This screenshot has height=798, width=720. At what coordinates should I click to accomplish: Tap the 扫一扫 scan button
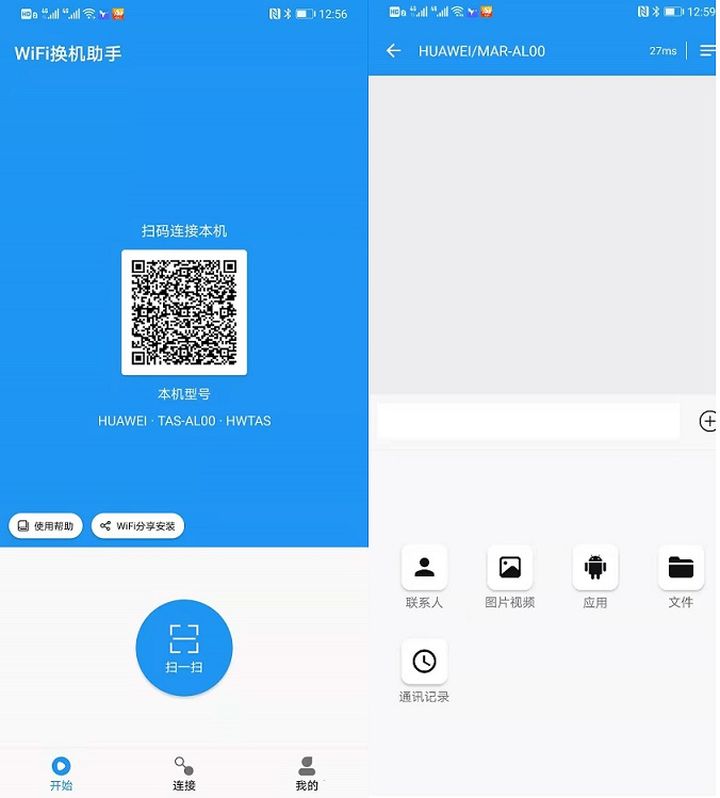coord(184,646)
